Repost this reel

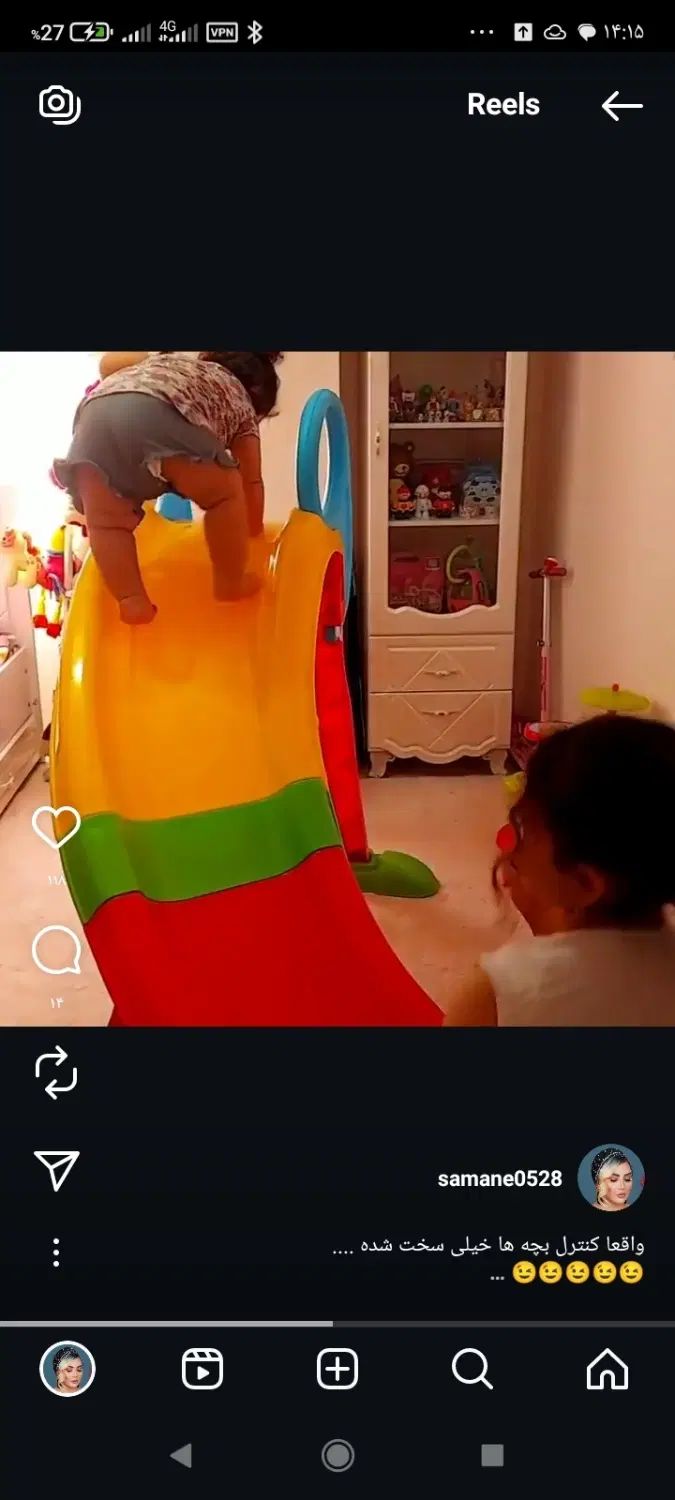[x=56, y=1072]
